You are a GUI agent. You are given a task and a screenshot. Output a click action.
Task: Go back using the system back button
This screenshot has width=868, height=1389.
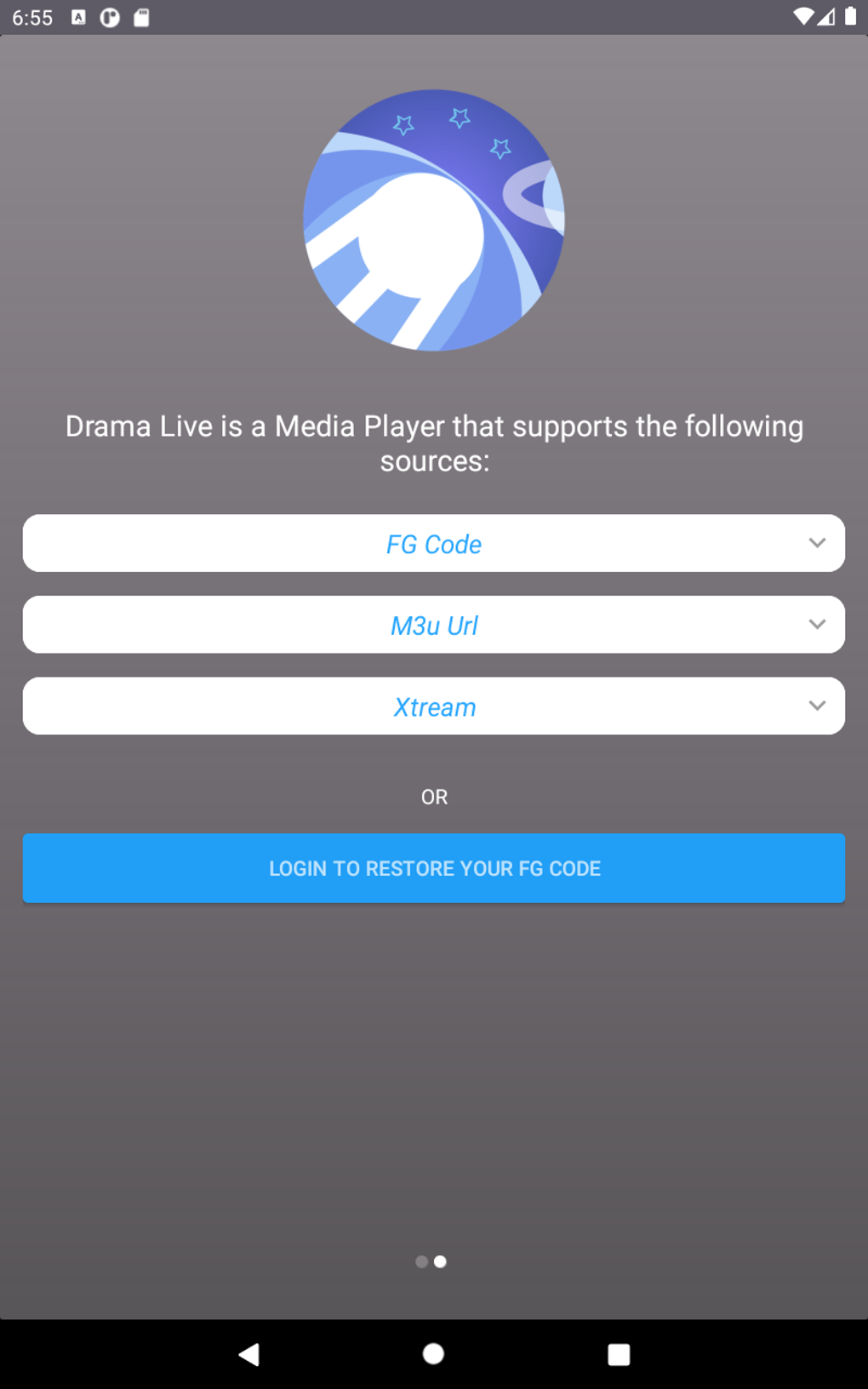point(248,1354)
